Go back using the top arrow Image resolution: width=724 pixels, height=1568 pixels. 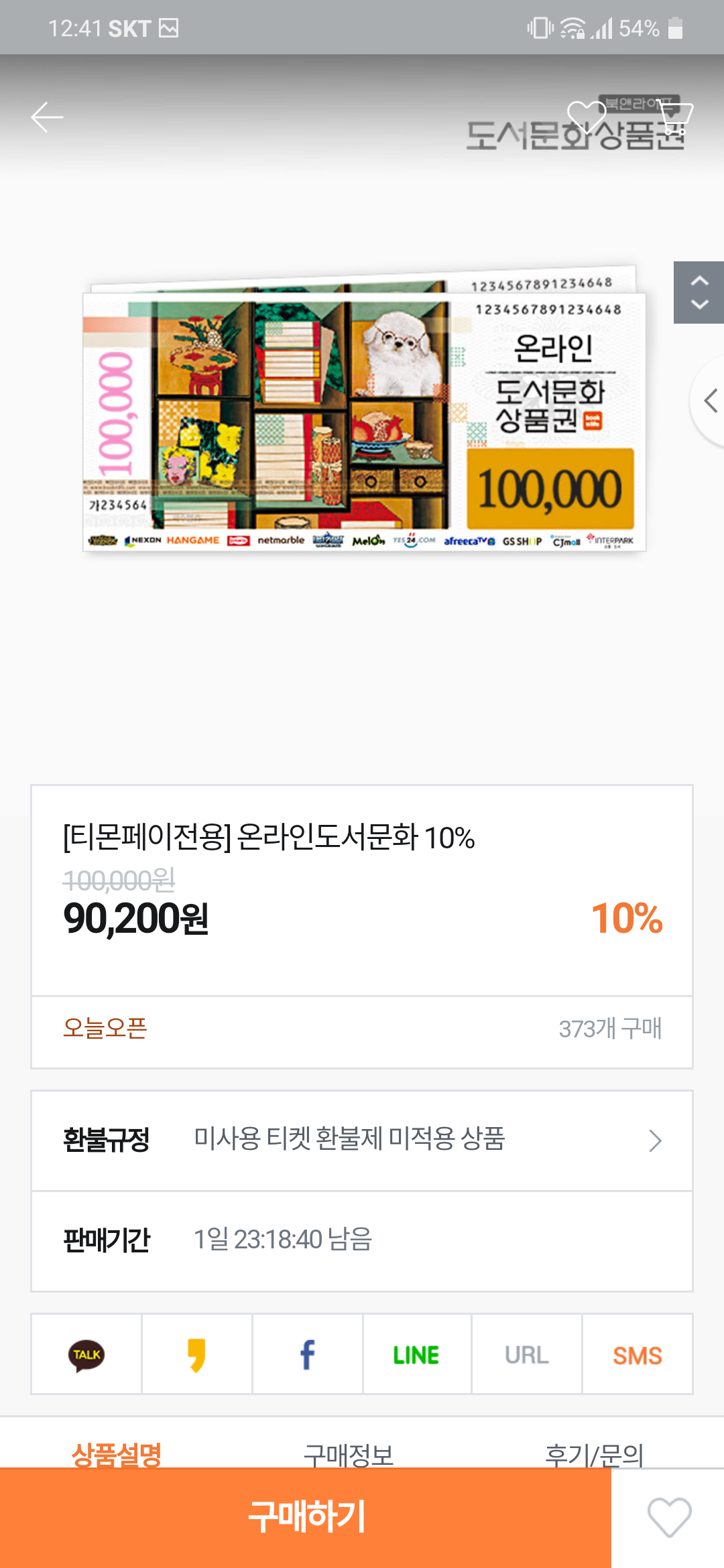tap(47, 118)
